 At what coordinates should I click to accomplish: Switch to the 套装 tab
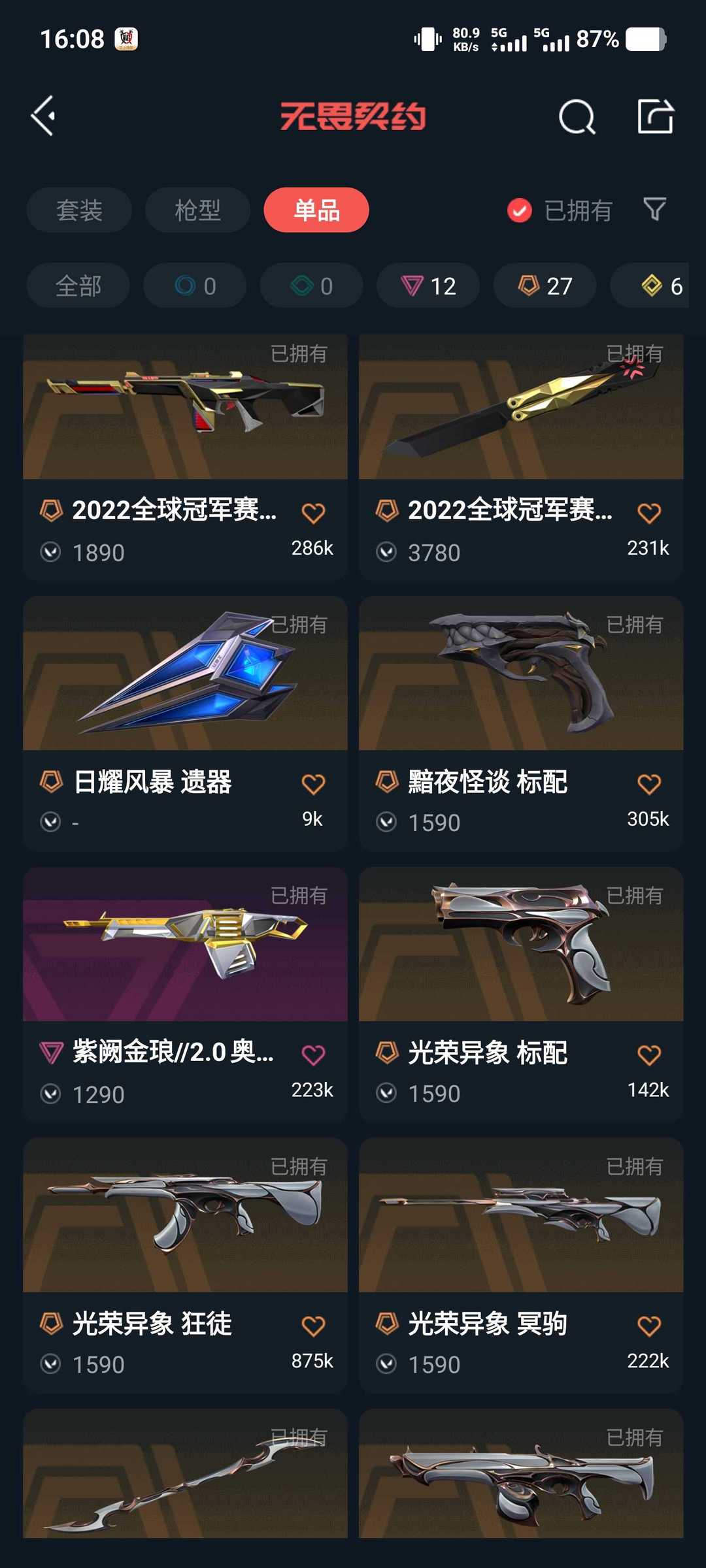pos(79,210)
